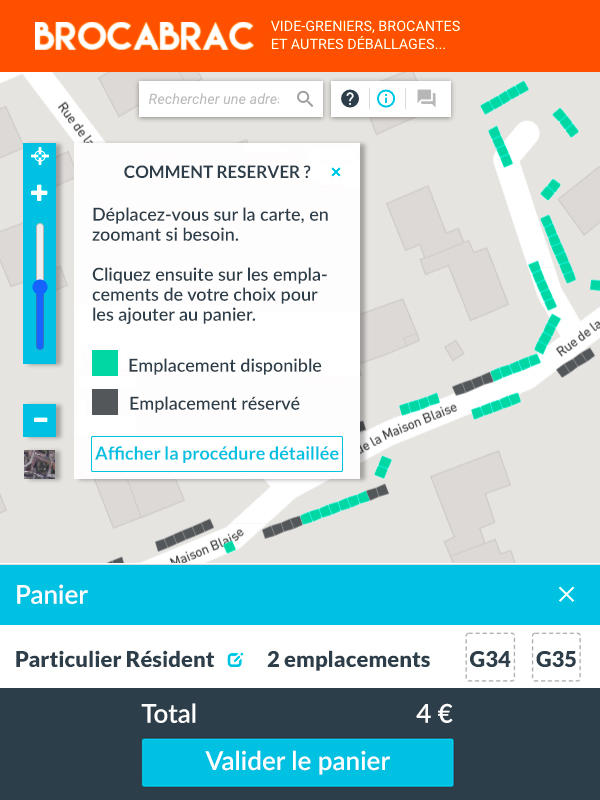600x800 pixels.
Task: Tap the map pan control icon
Action: click(x=40, y=156)
